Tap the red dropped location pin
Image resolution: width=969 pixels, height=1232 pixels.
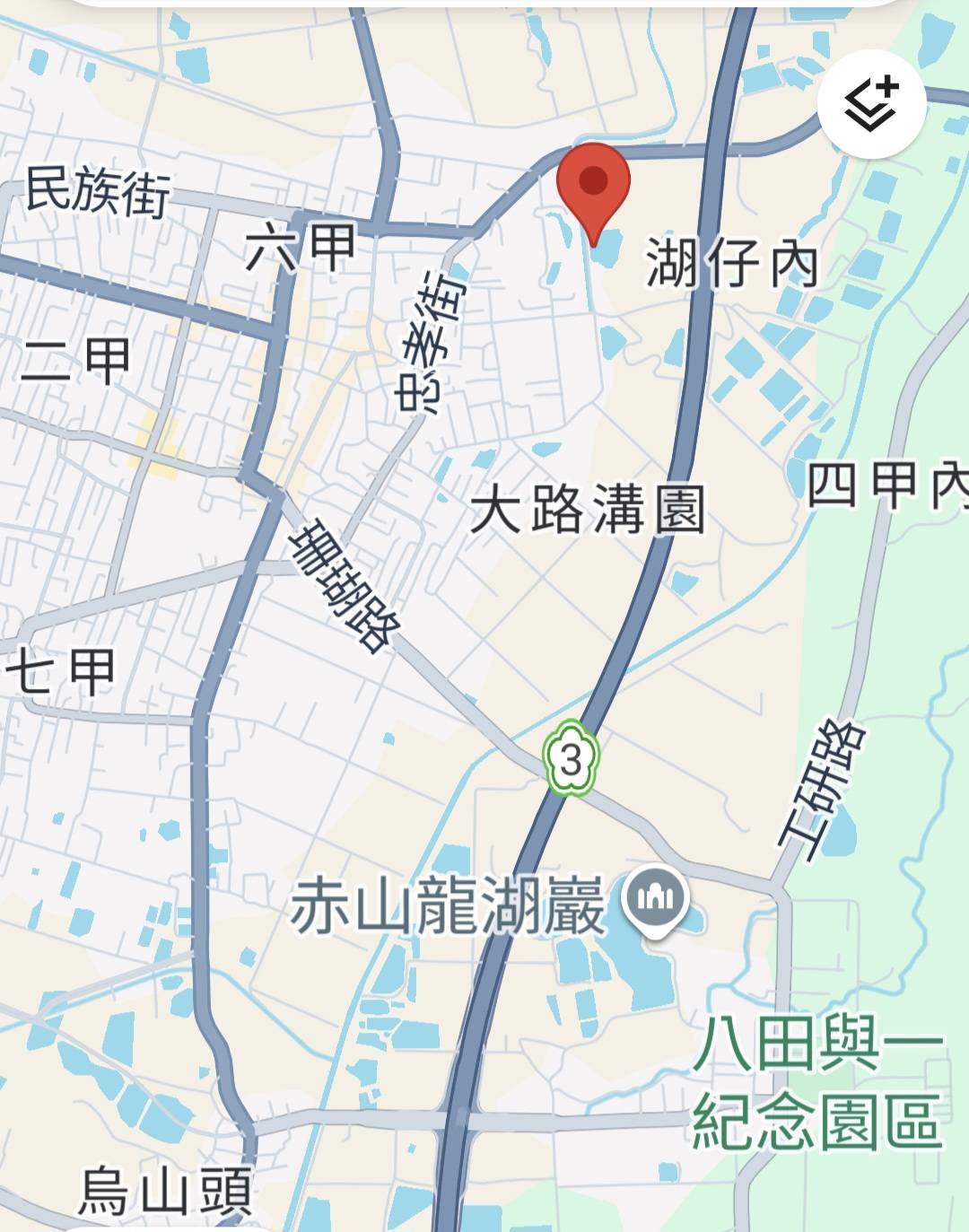pos(593,183)
